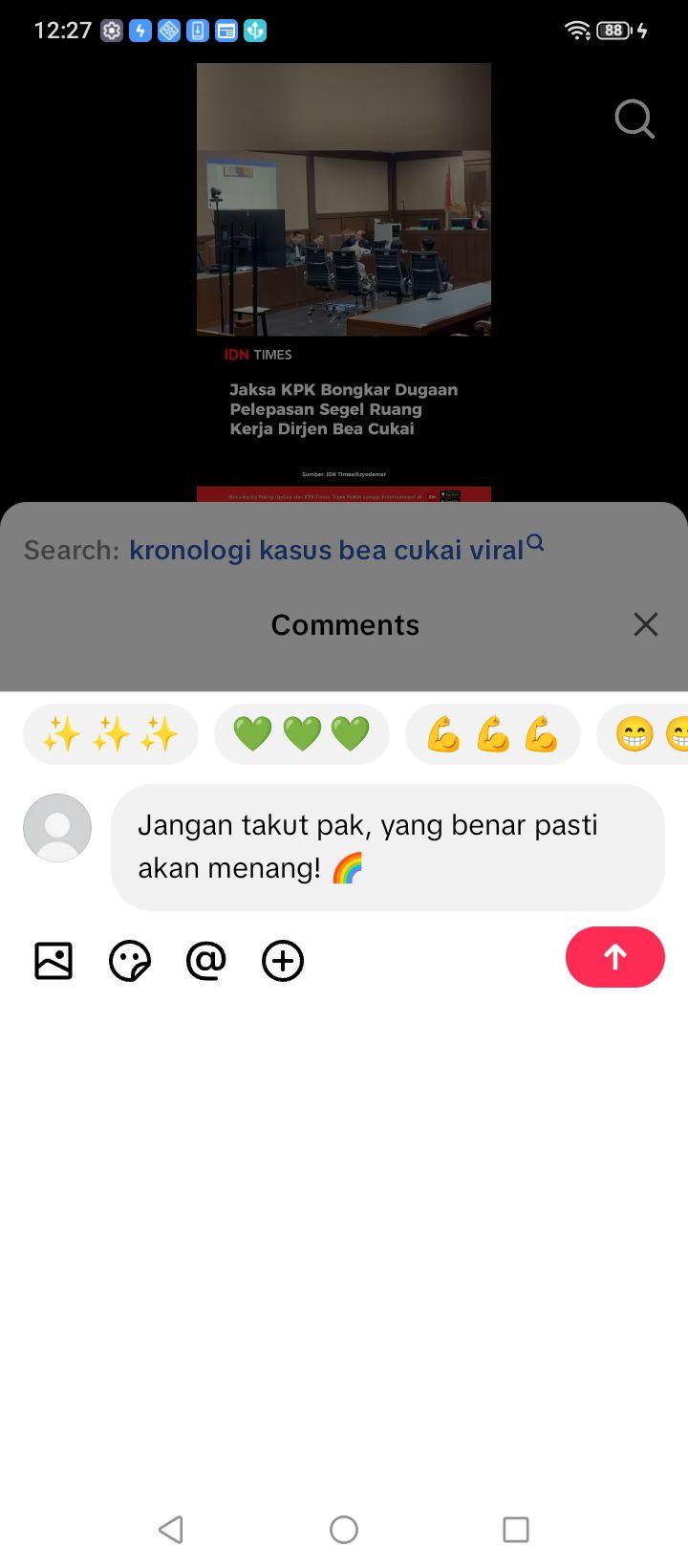Viewport: 688px width, 1568px height.
Task: Insert the grinning face emoji suggestion
Action: pos(642,734)
